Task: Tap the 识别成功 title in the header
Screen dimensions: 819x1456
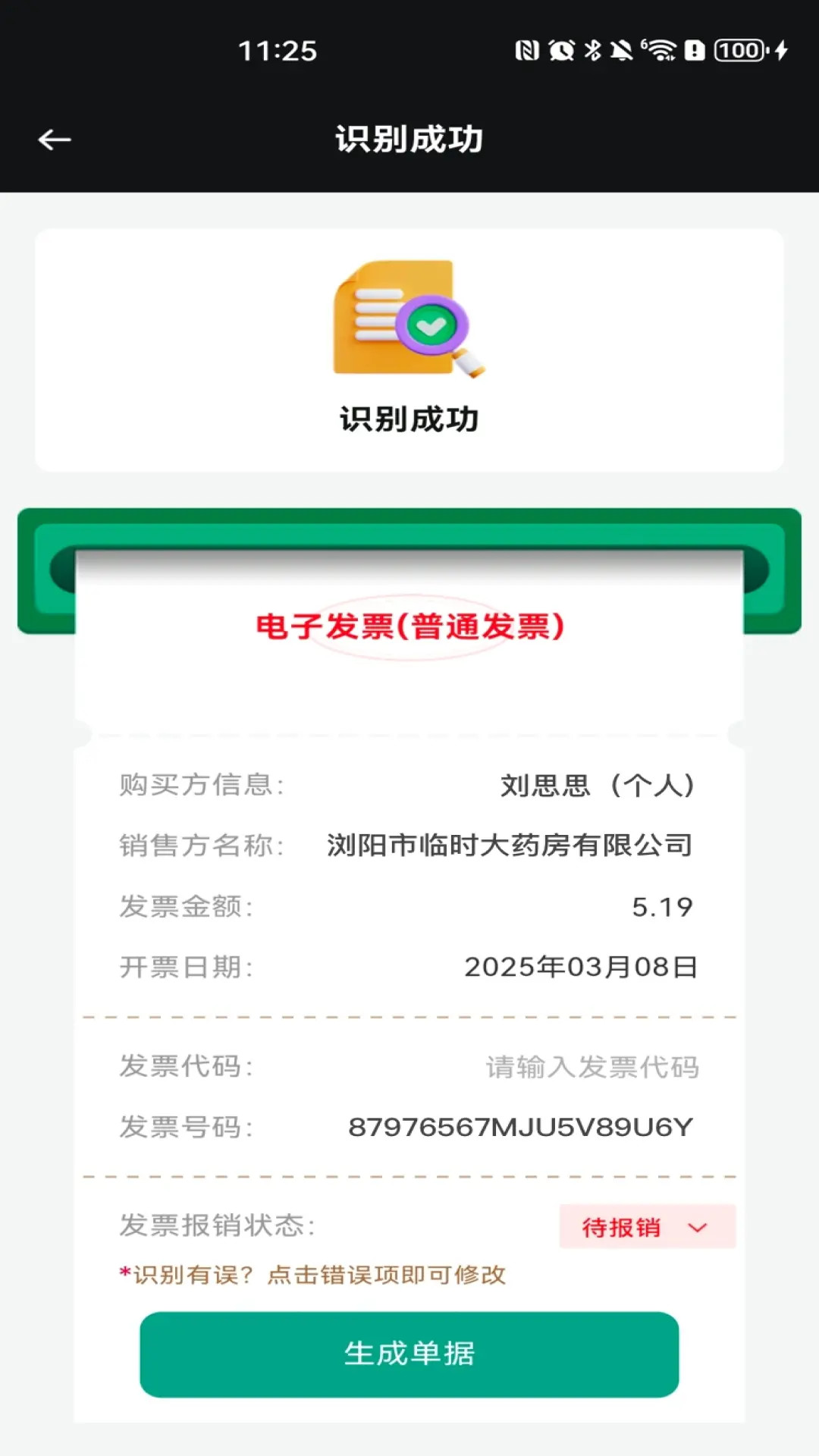Action: click(x=409, y=139)
